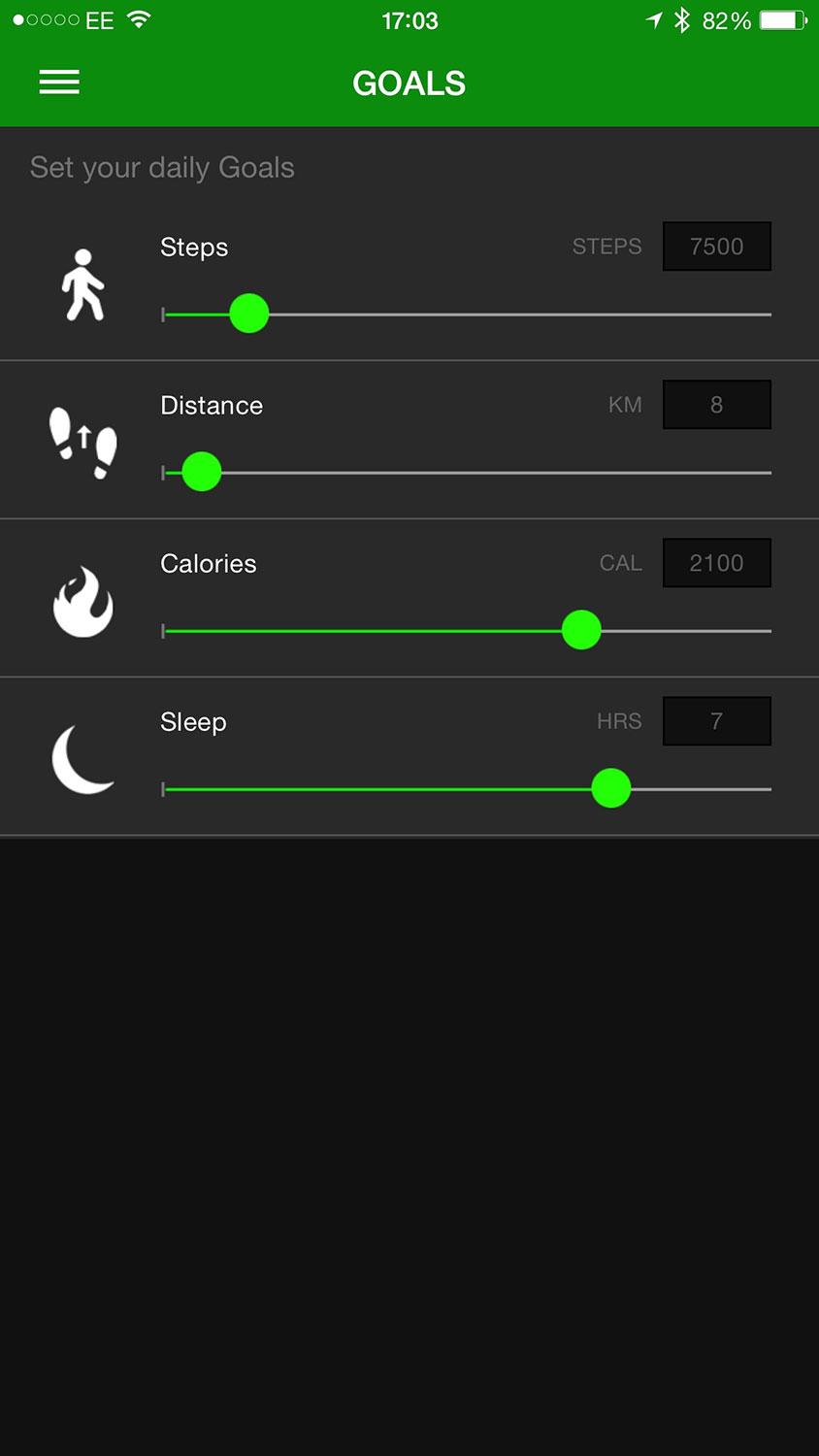
Task: Tap the Sleep goal slider
Action: 467,789
